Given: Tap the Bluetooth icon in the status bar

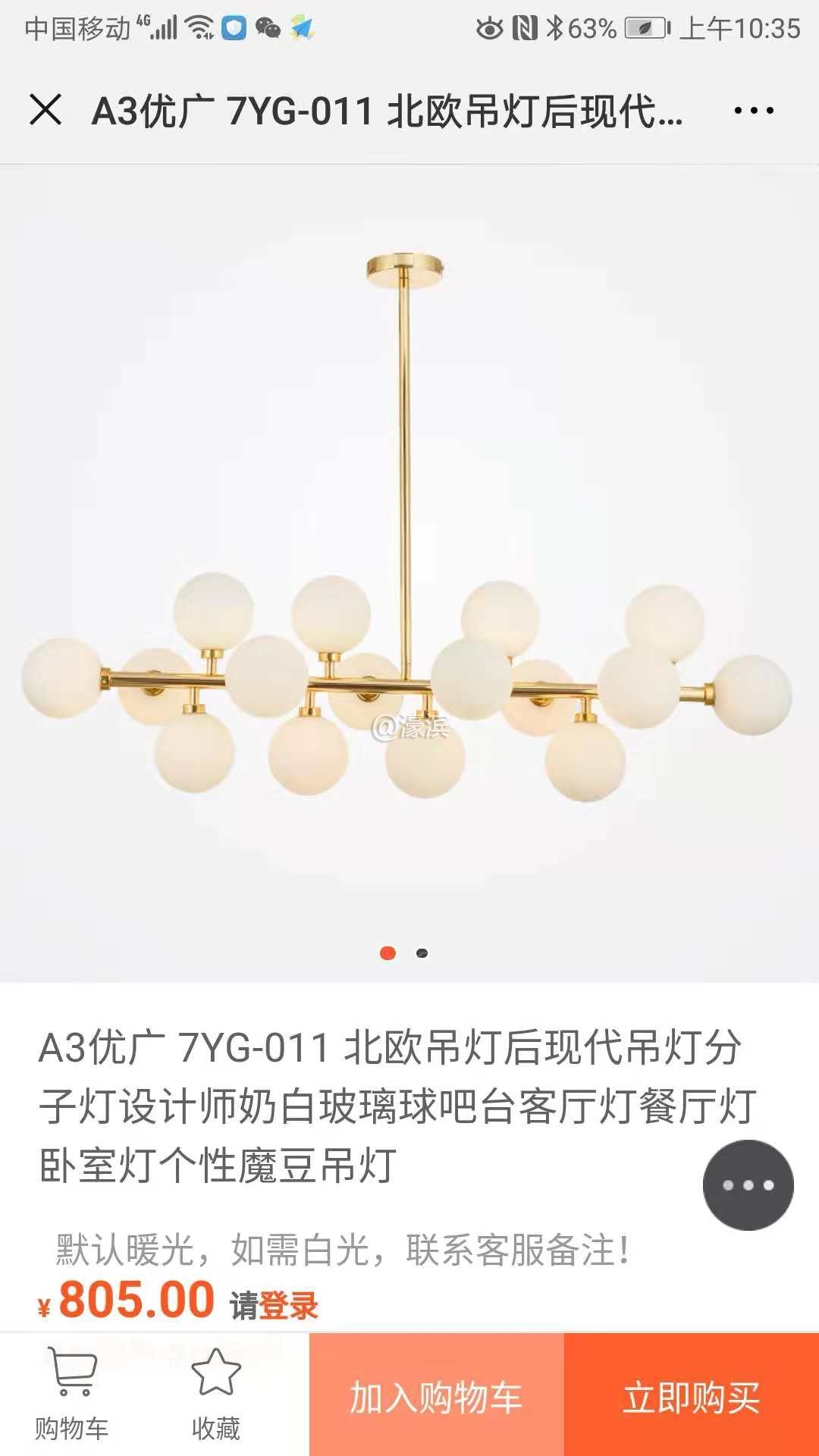Looking at the screenshot, I should (556, 27).
